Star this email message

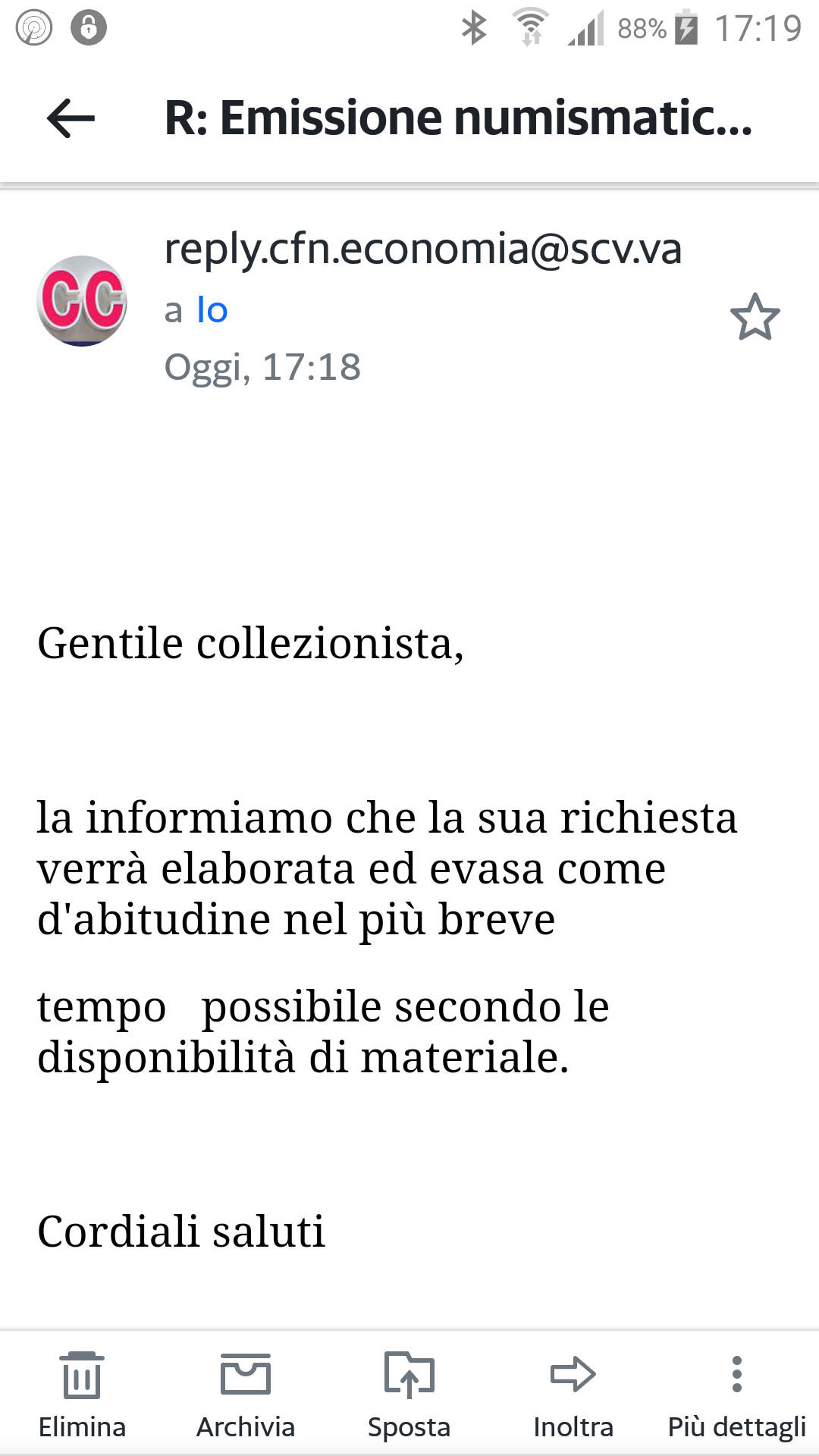755,316
